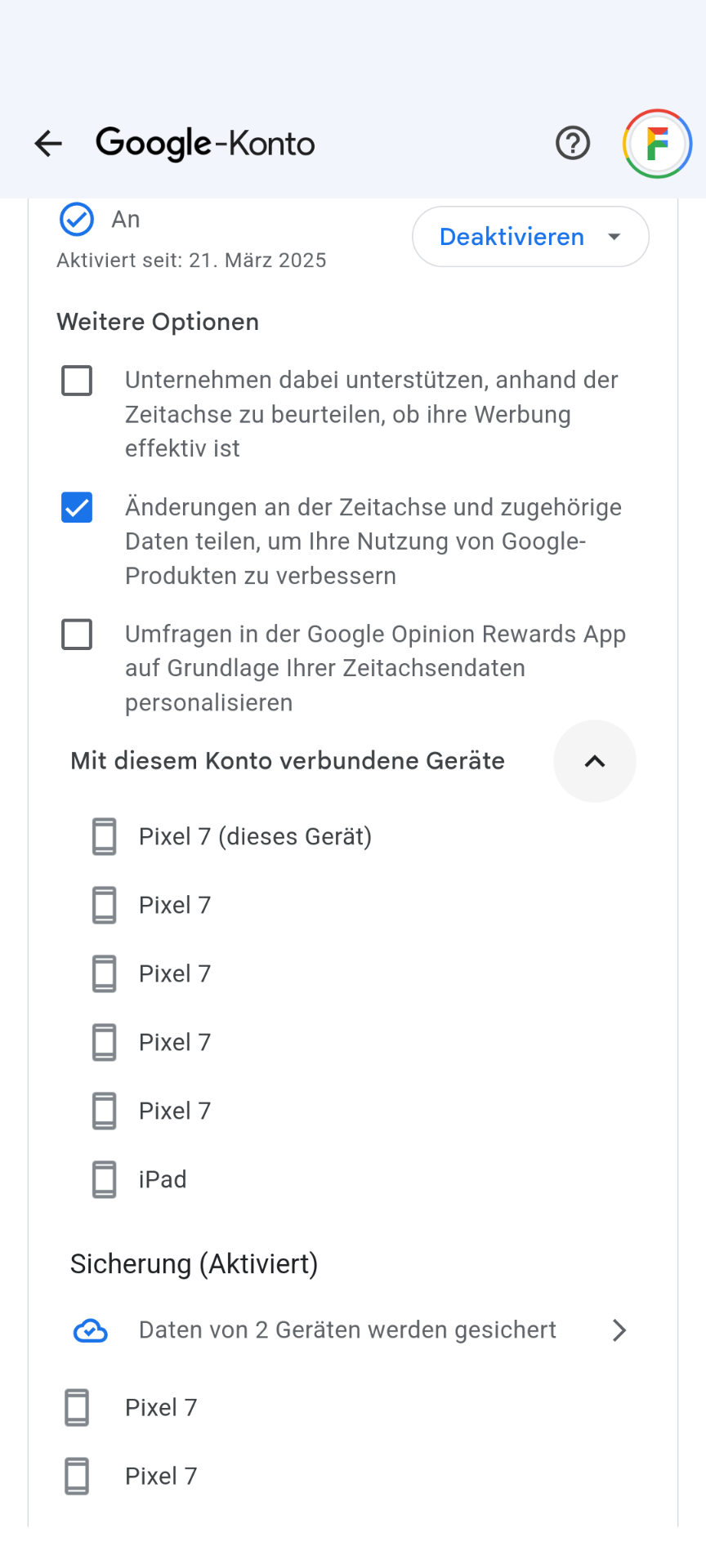Screen dimensions: 706x1568
Task: Go back using the arrow icon
Action: coord(48,144)
